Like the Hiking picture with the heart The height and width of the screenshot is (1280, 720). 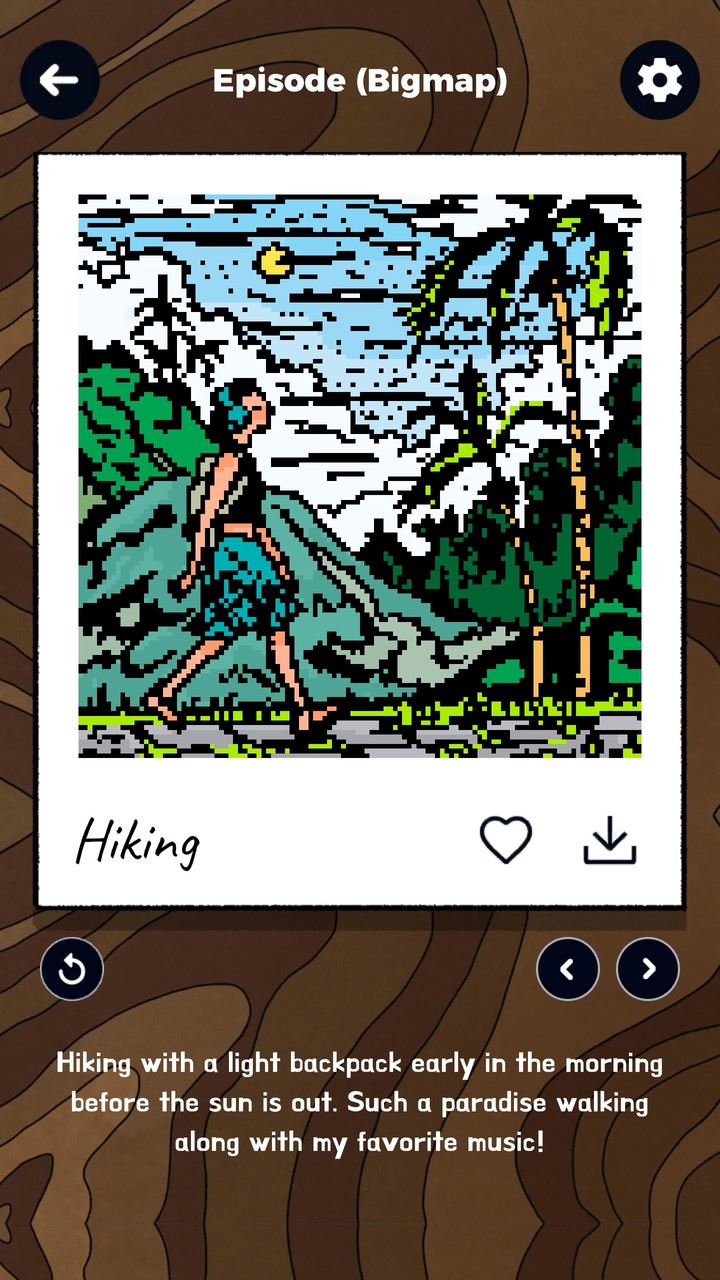506,840
